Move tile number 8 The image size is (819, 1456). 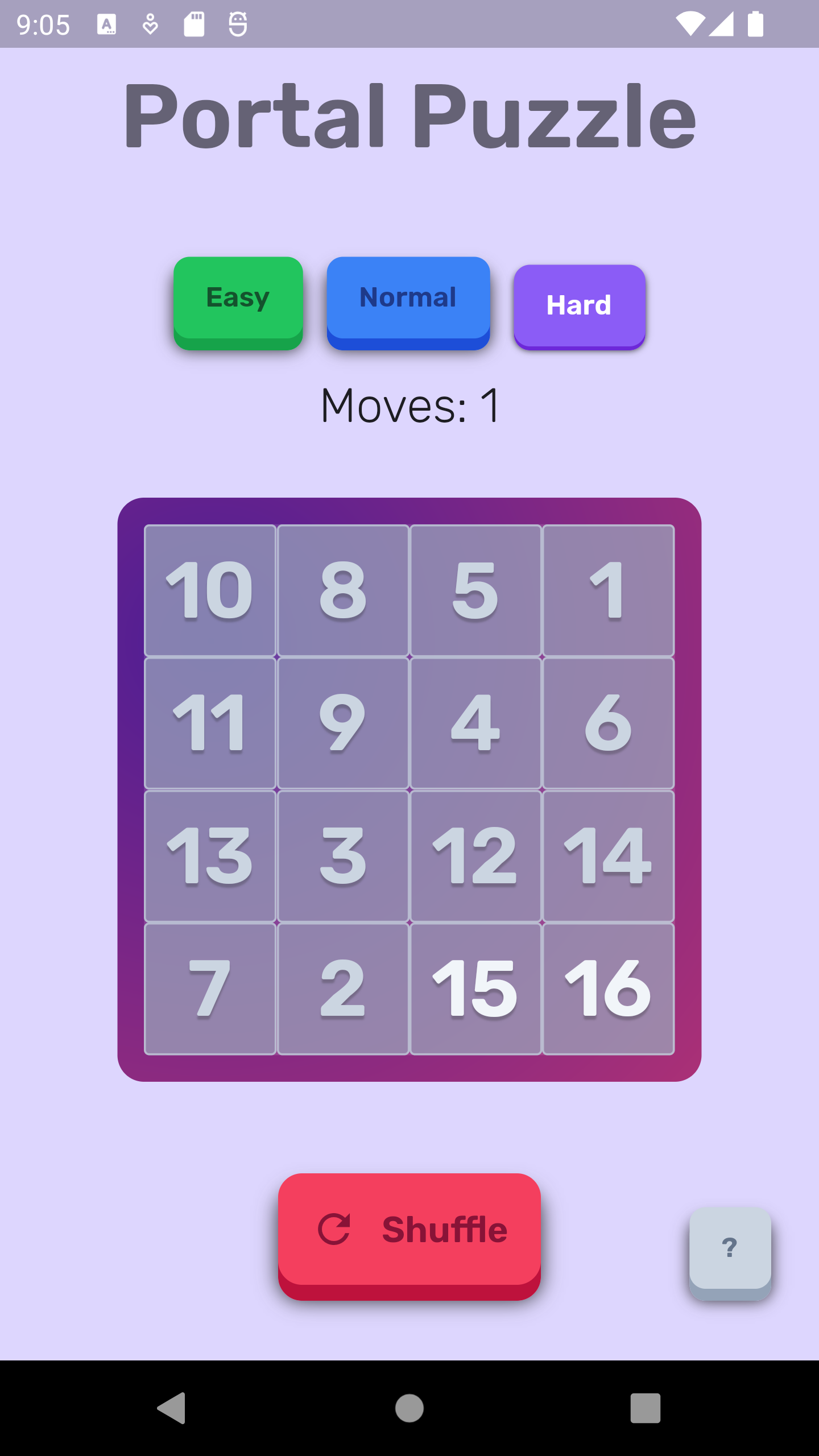tap(343, 590)
